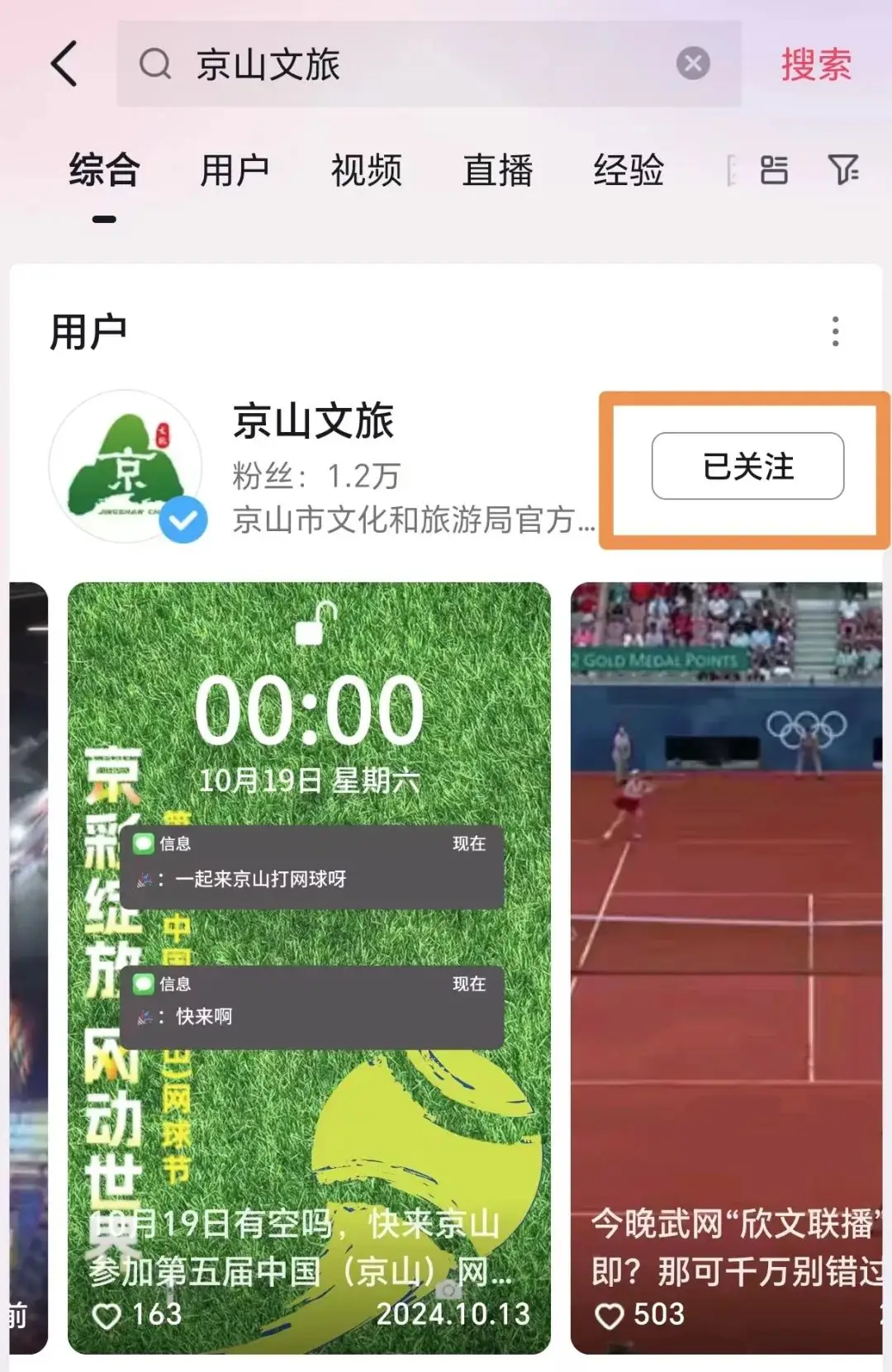The image size is (892, 1372).
Task: Click the magnifier icon in the search bar
Action: (x=155, y=64)
